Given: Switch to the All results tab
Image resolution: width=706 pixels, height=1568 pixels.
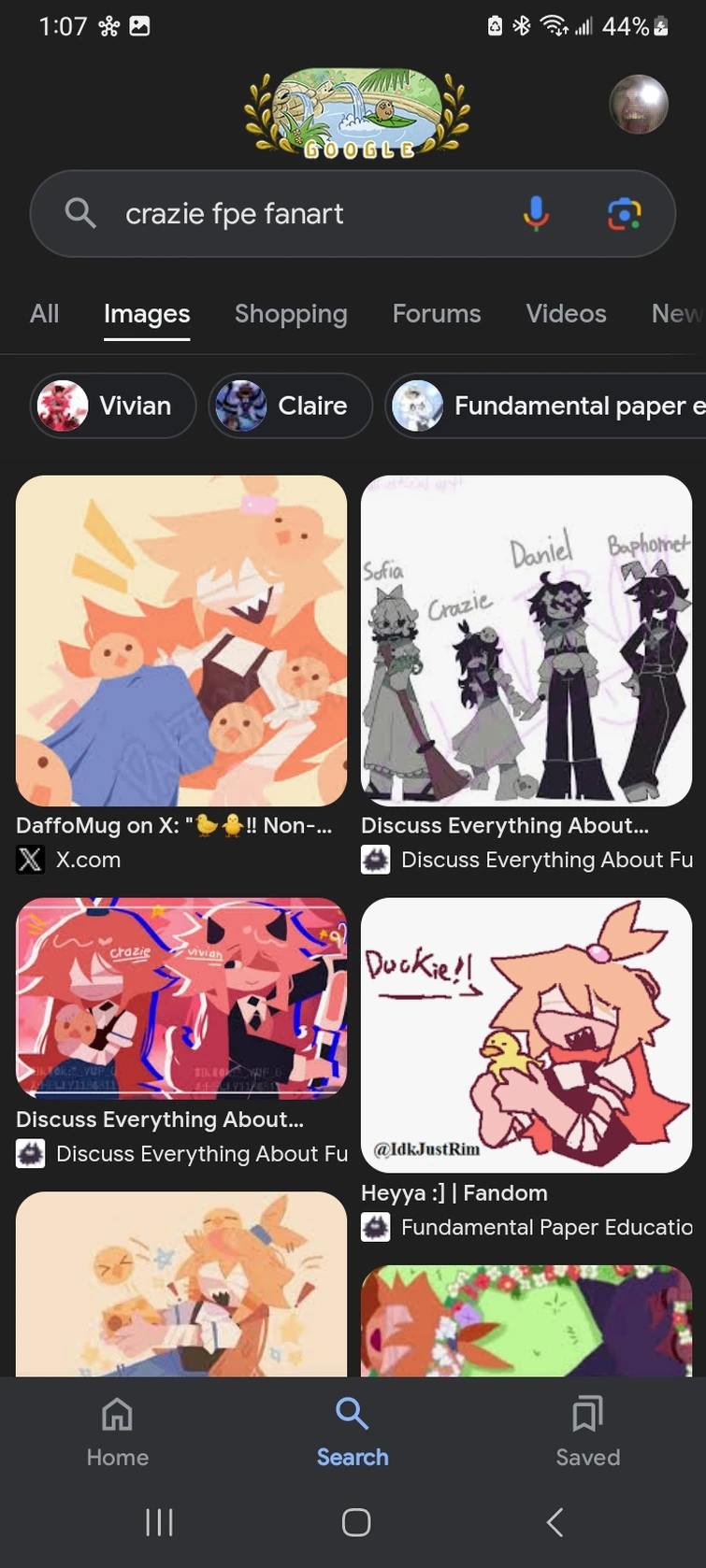Looking at the screenshot, I should [44, 314].
